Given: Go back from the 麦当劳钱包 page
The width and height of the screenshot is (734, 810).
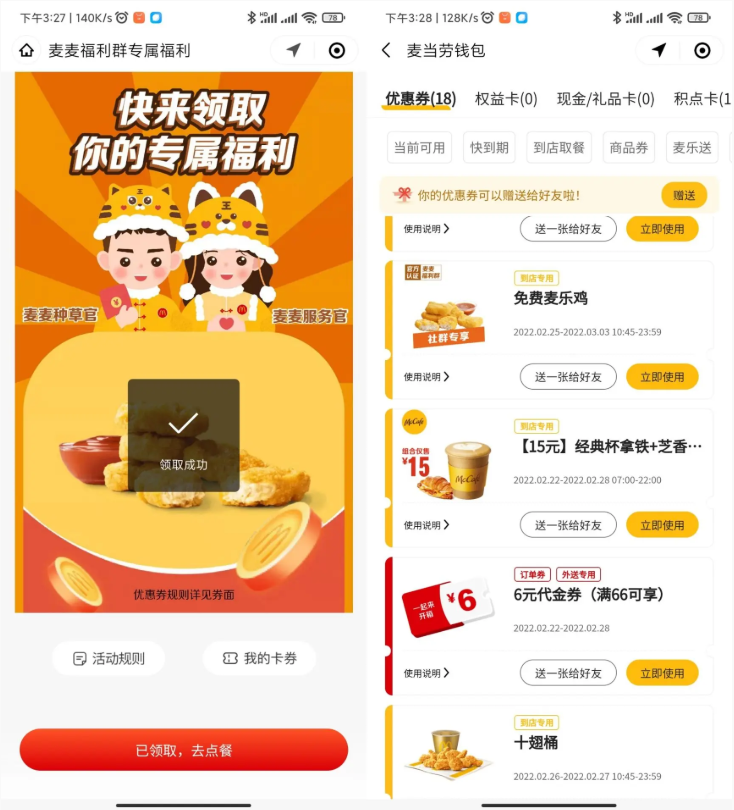Looking at the screenshot, I should (387, 51).
